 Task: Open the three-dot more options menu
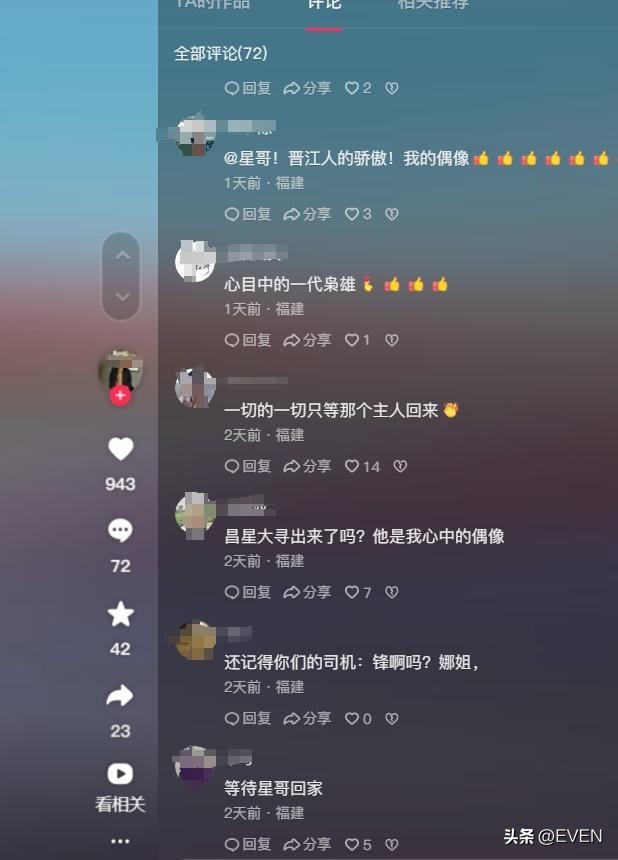(121, 841)
